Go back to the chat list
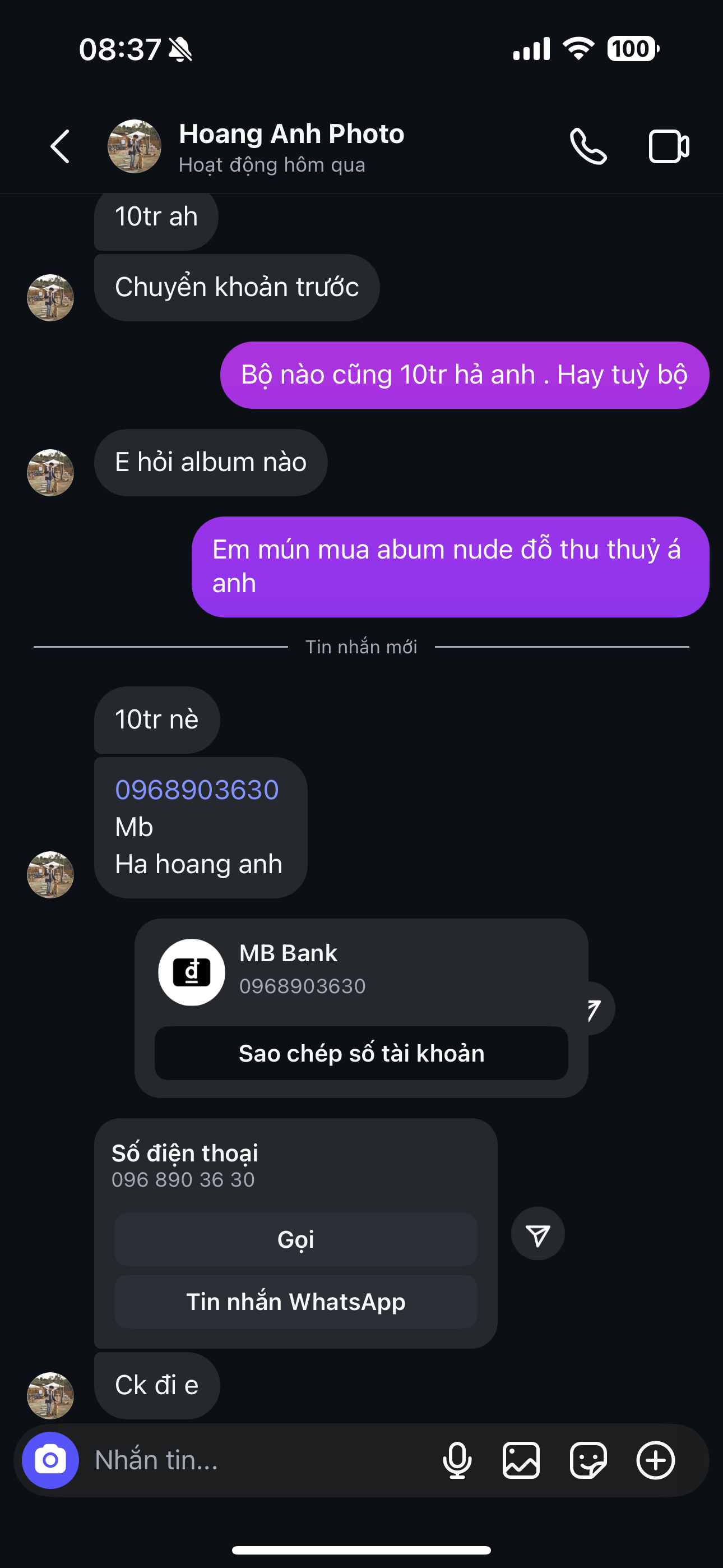 59,147
